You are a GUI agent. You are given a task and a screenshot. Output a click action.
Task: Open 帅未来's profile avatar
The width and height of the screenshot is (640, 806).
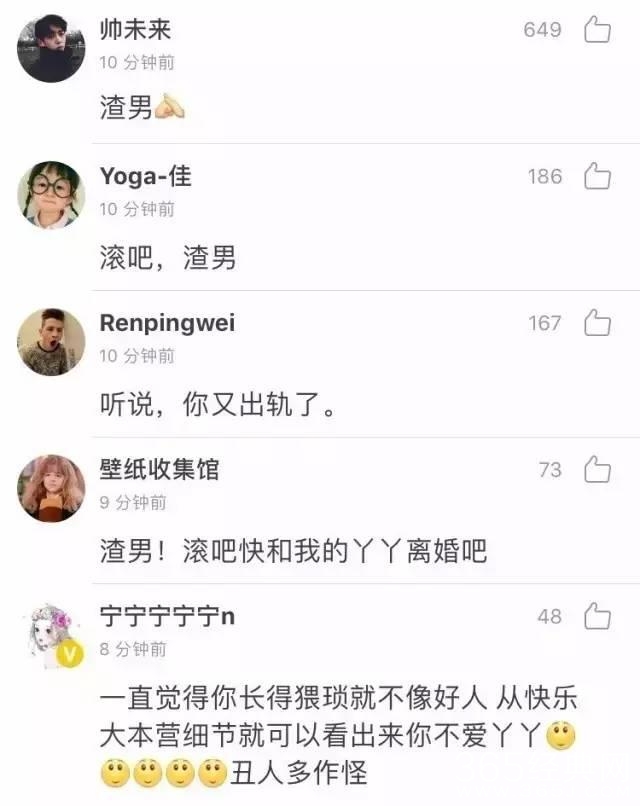51,49
